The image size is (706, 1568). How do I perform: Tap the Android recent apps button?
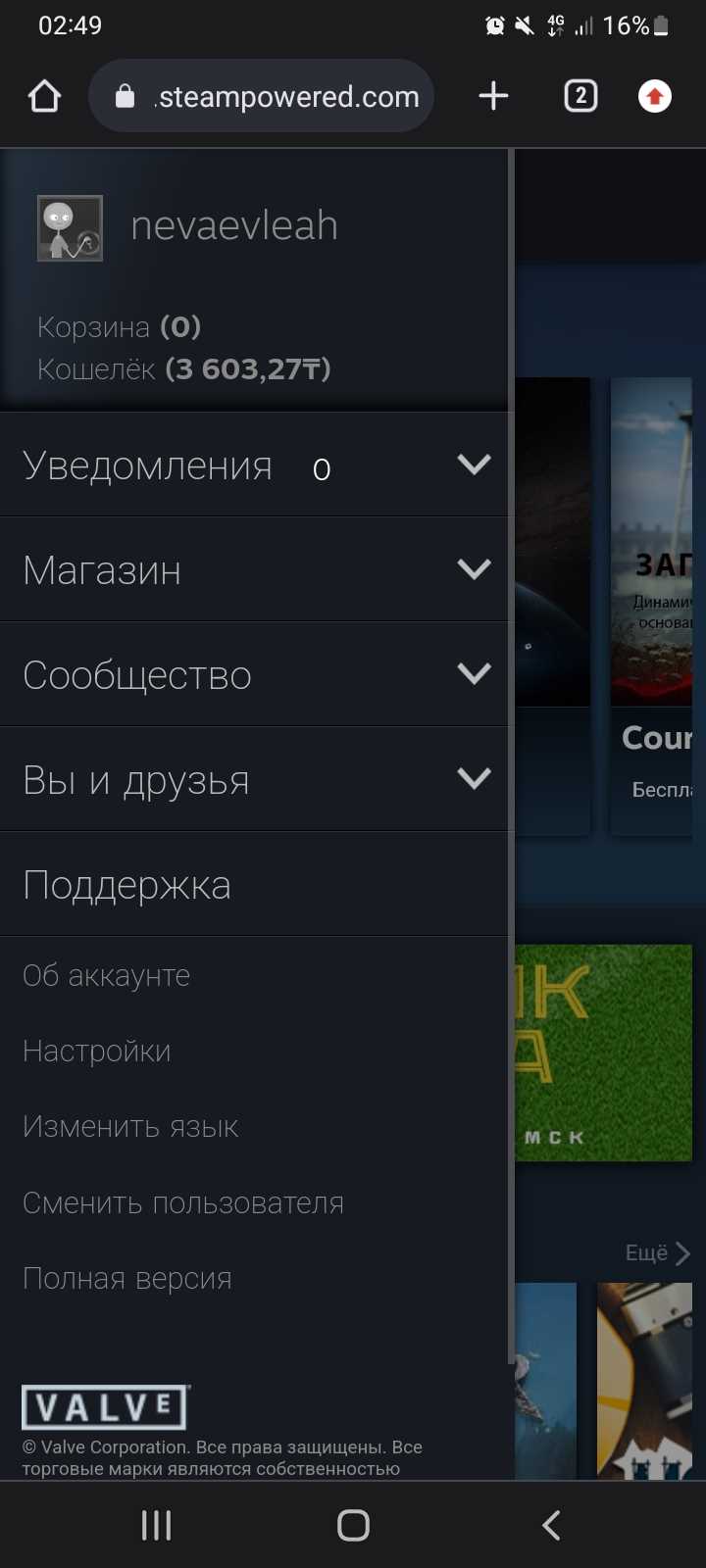(155, 1524)
